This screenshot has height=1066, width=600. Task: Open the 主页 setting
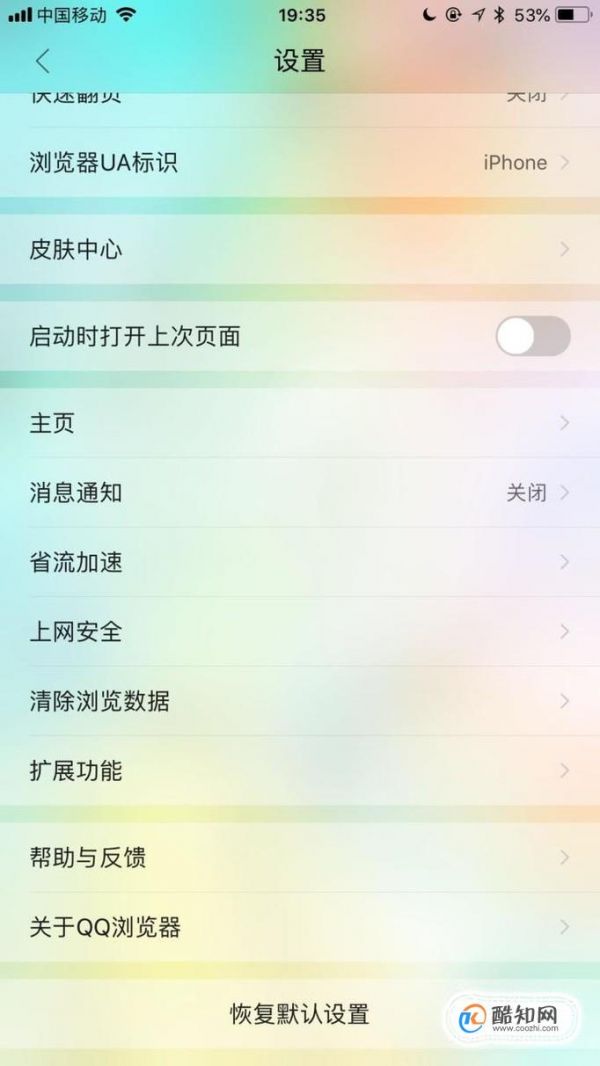[300, 424]
